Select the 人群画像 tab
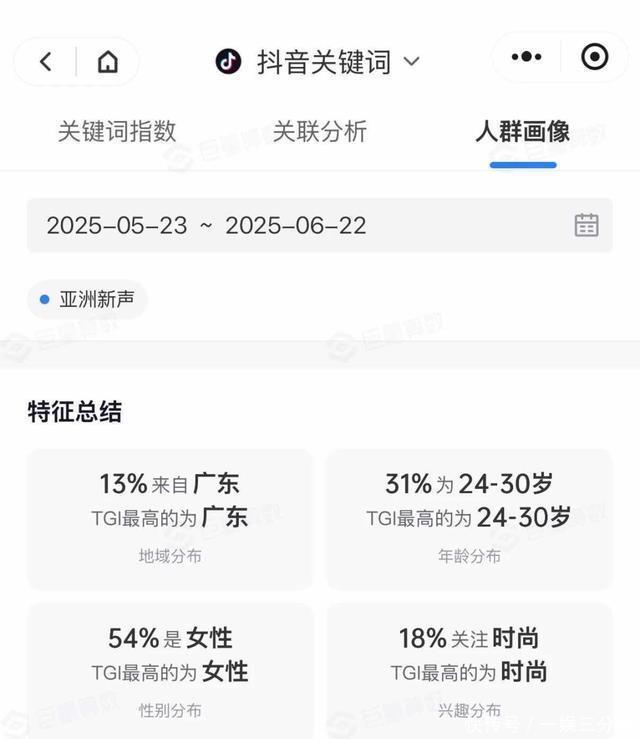 click(x=522, y=131)
